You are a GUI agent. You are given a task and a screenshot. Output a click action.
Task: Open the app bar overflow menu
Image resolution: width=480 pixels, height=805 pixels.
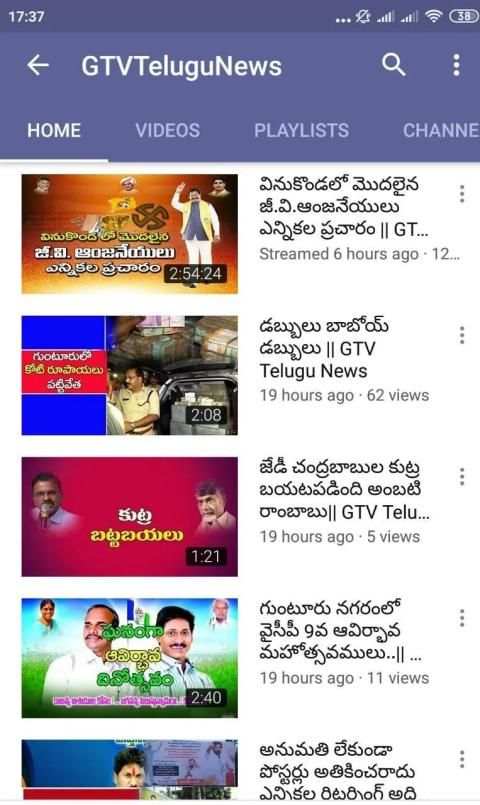(456, 65)
